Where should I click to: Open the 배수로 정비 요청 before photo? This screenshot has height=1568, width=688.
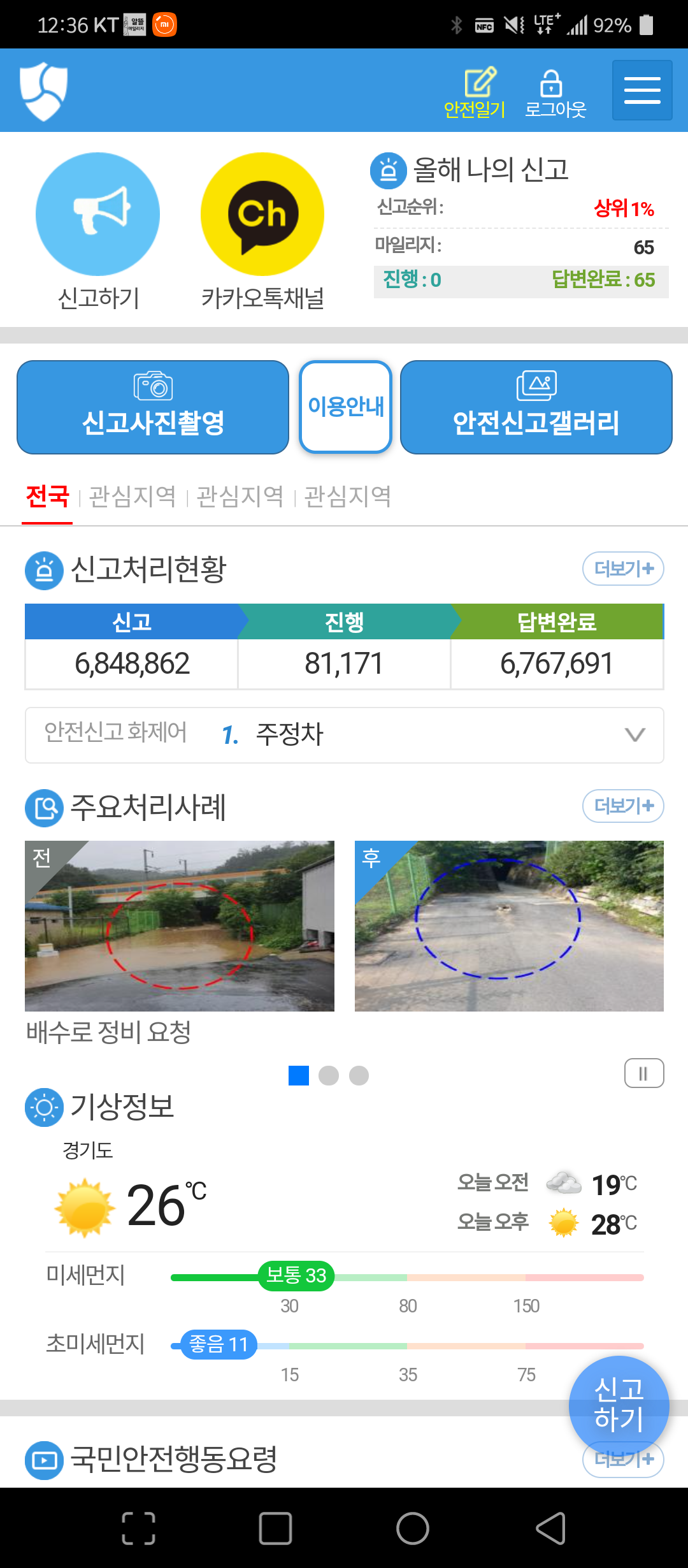(x=180, y=926)
